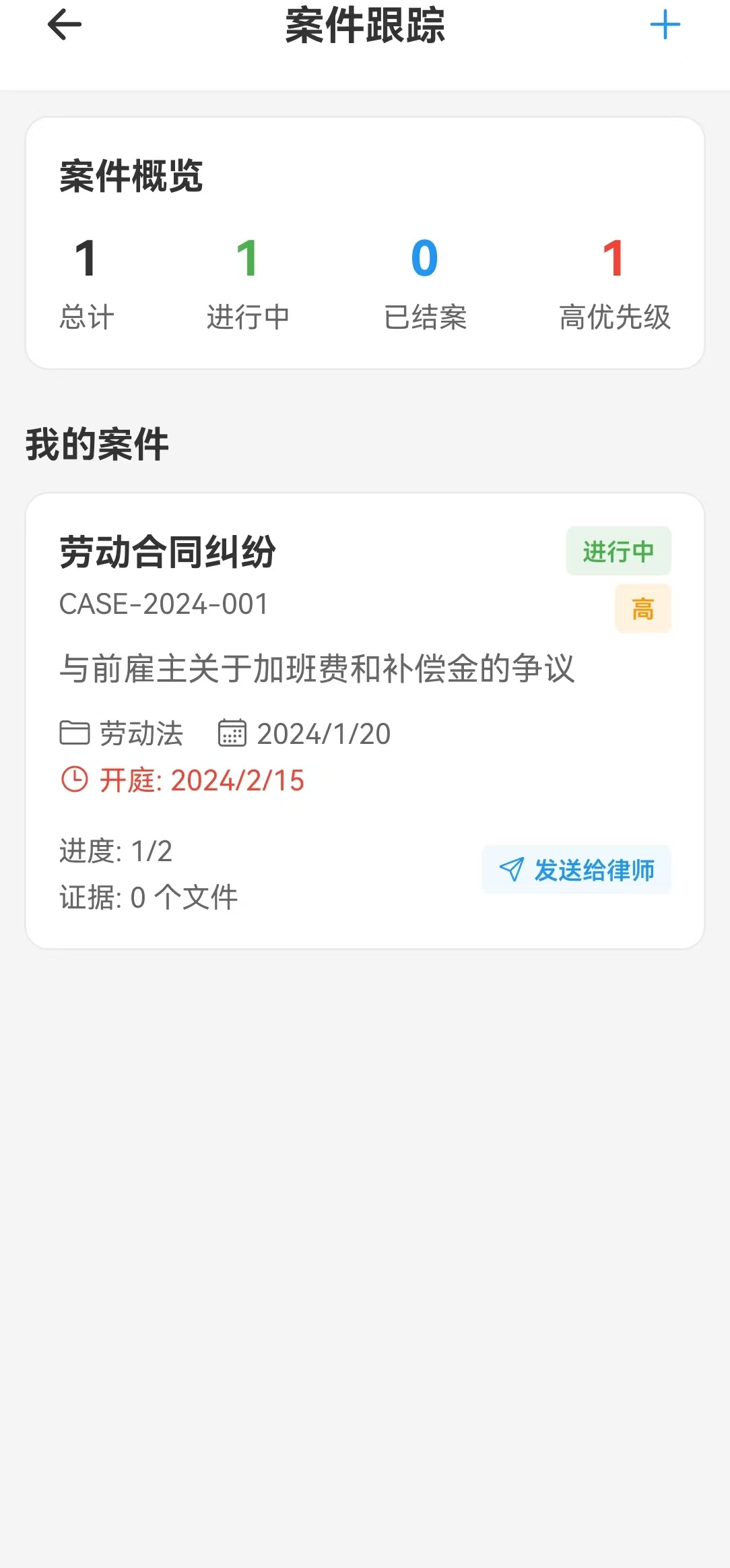Tap the back arrow to return

64,27
